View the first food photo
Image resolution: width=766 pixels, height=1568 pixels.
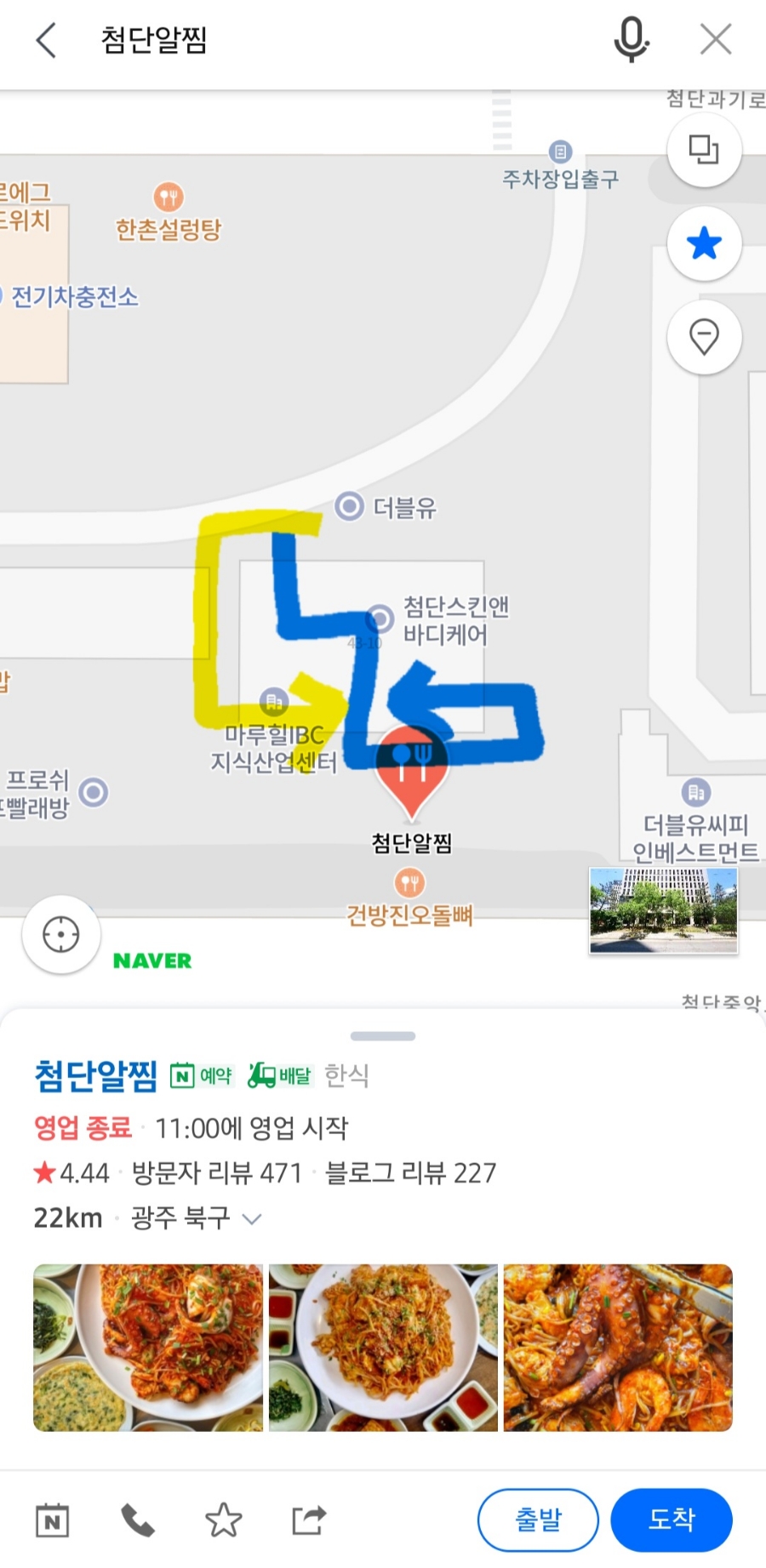(x=148, y=1347)
